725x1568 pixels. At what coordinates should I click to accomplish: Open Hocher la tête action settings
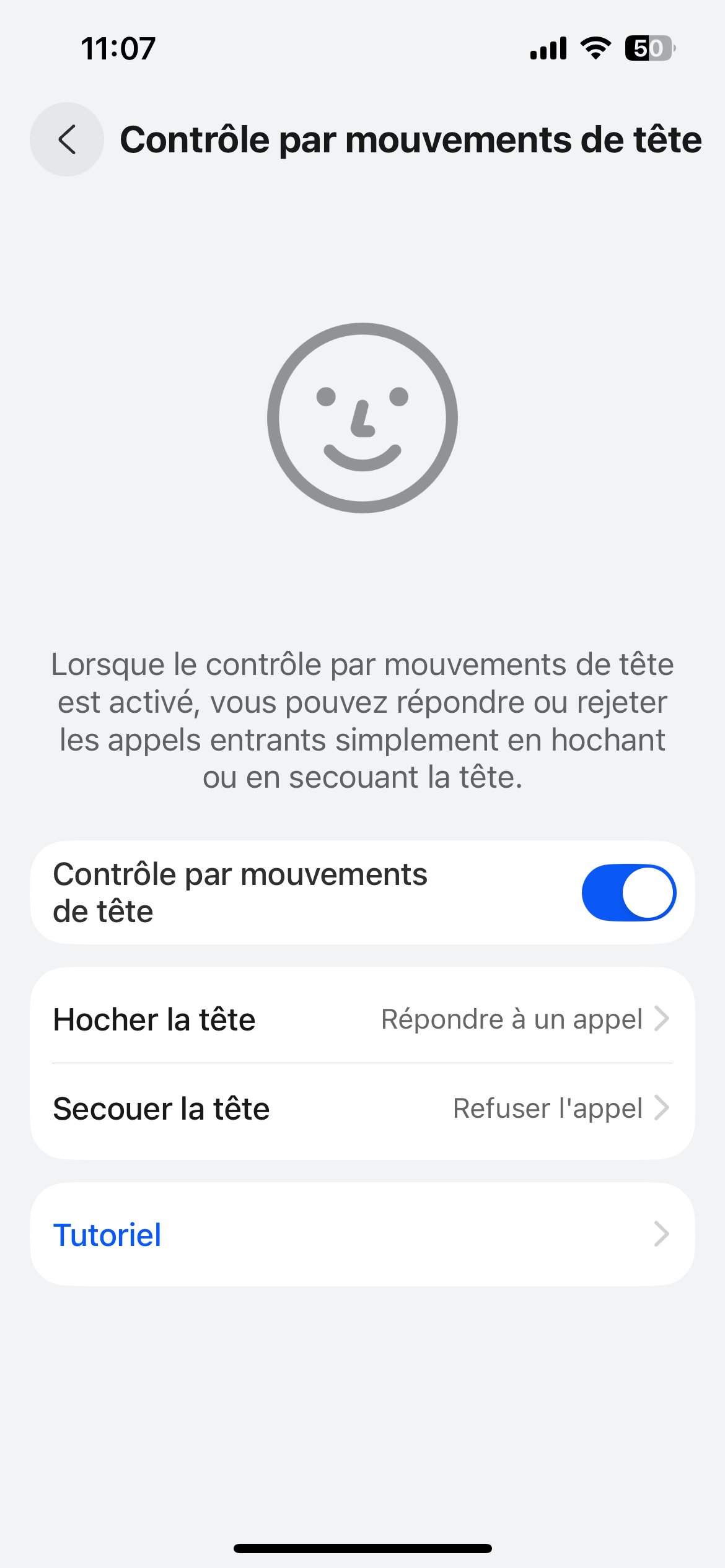(362, 1019)
